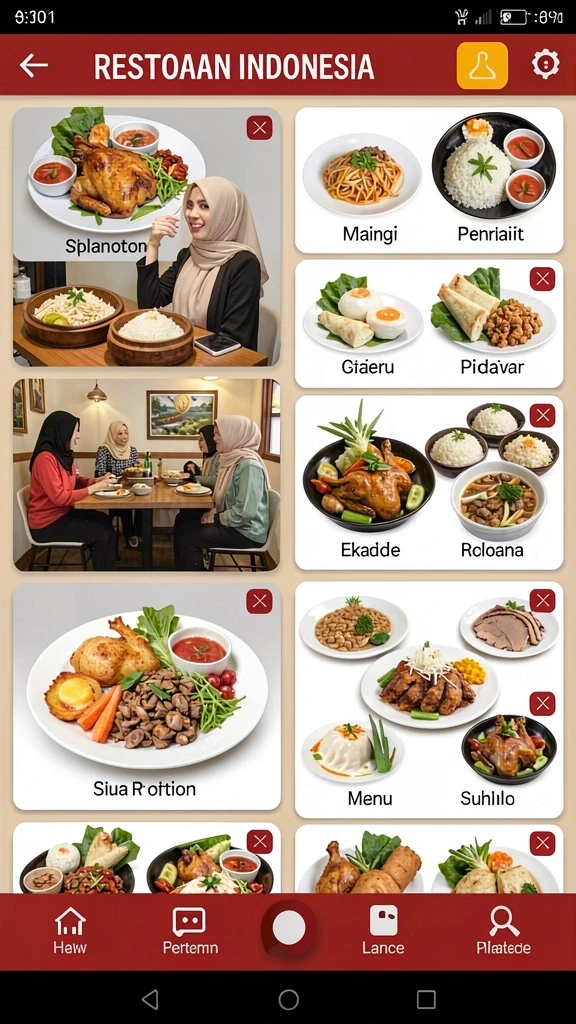Tap the yellow flask button in header
This screenshot has width=576, height=1024.
(x=482, y=65)
